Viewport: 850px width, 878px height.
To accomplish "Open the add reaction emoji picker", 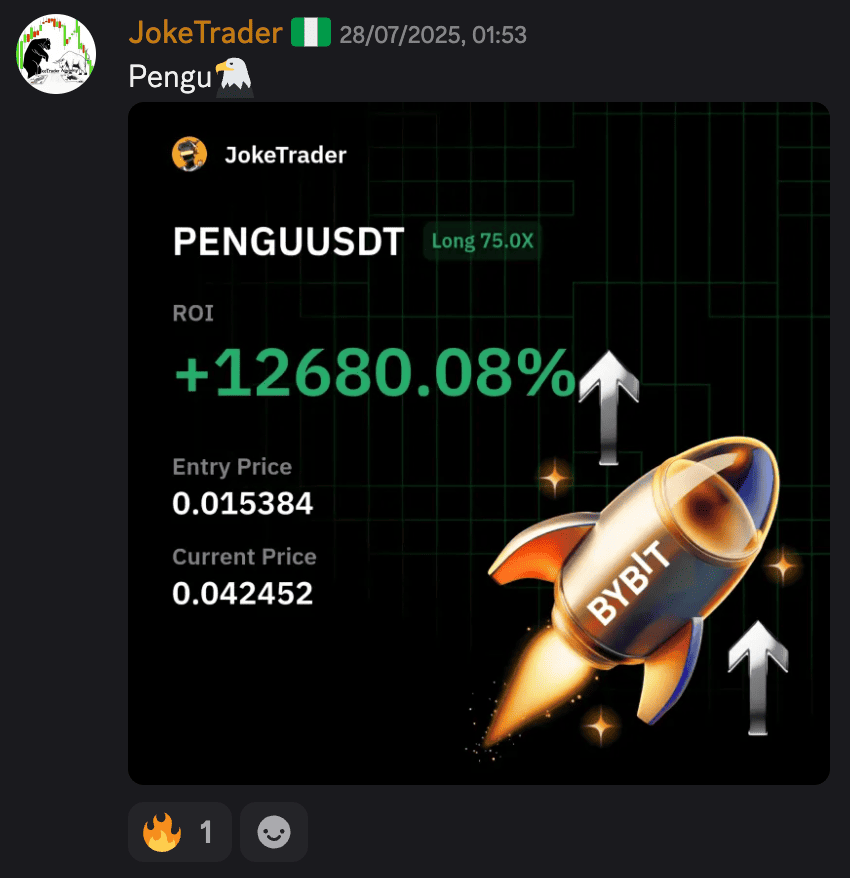I will point(274,832).
